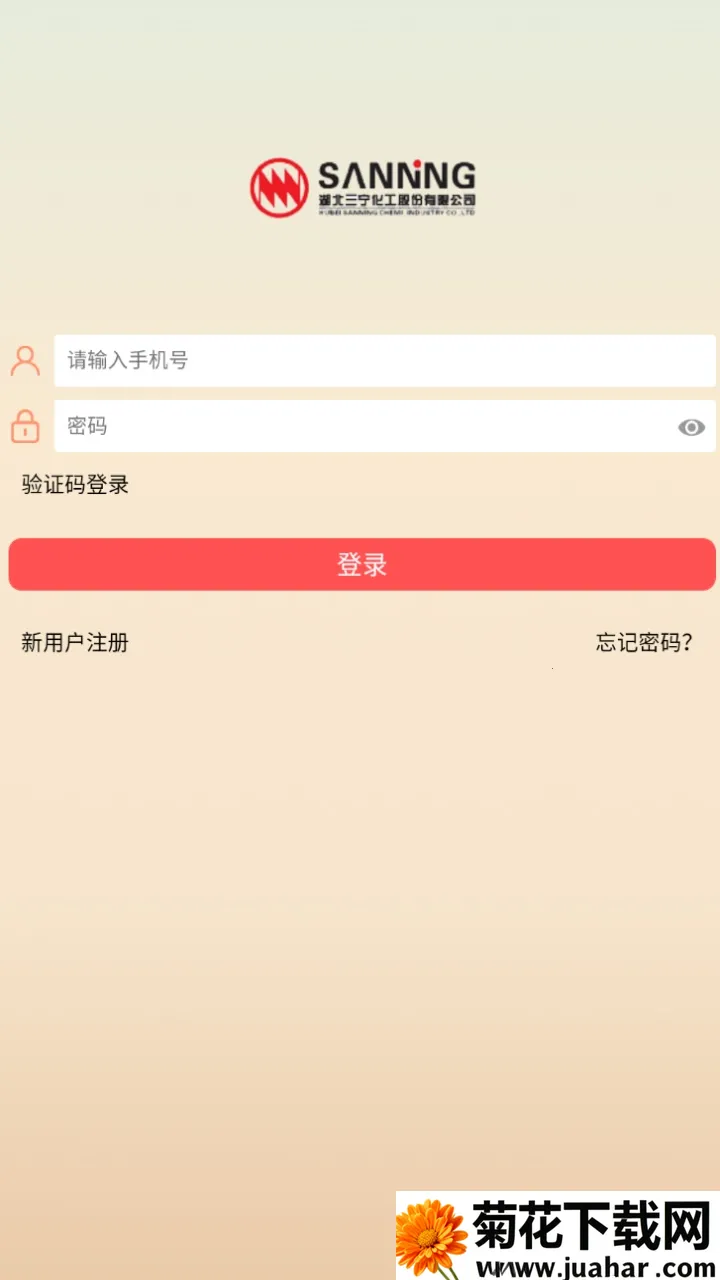Toggle password visibility eye icon
Viewport: 720px width, 1280px height.
691,428
